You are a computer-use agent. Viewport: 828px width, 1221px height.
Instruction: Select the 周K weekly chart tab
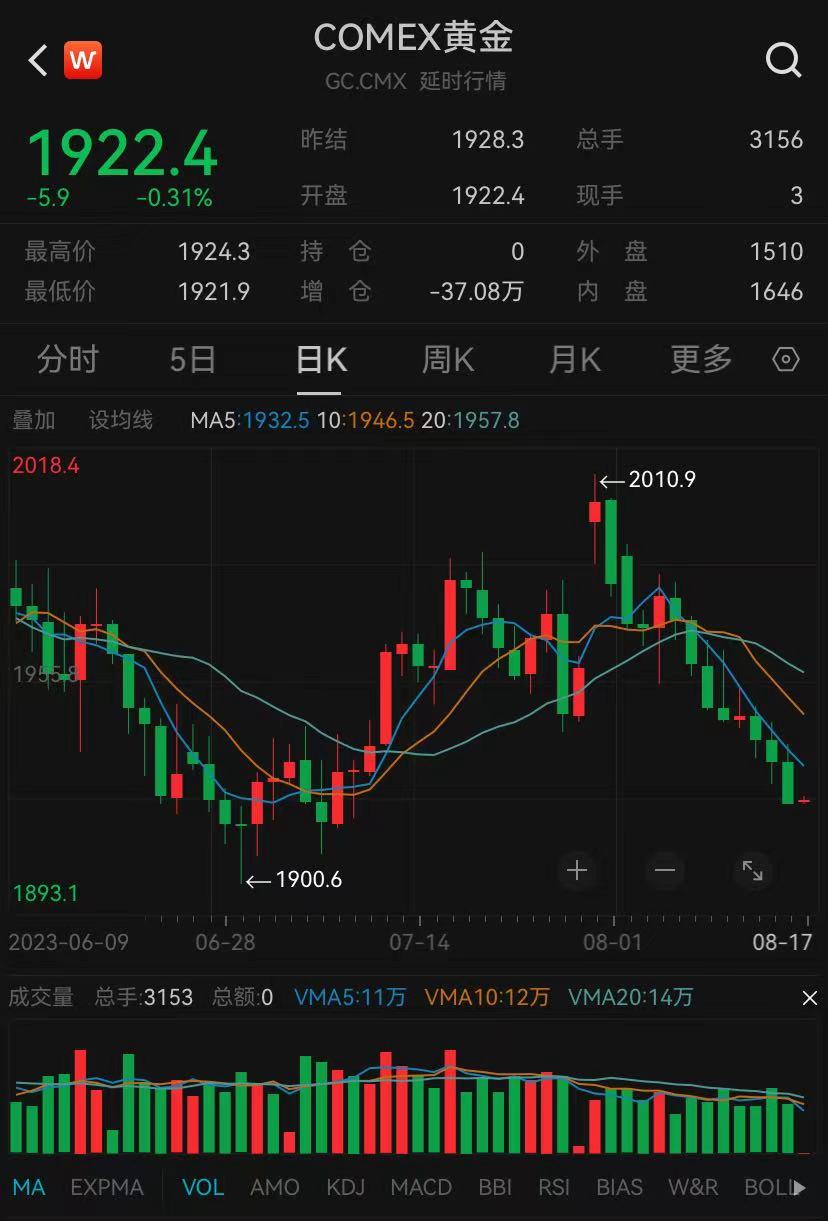447,359
